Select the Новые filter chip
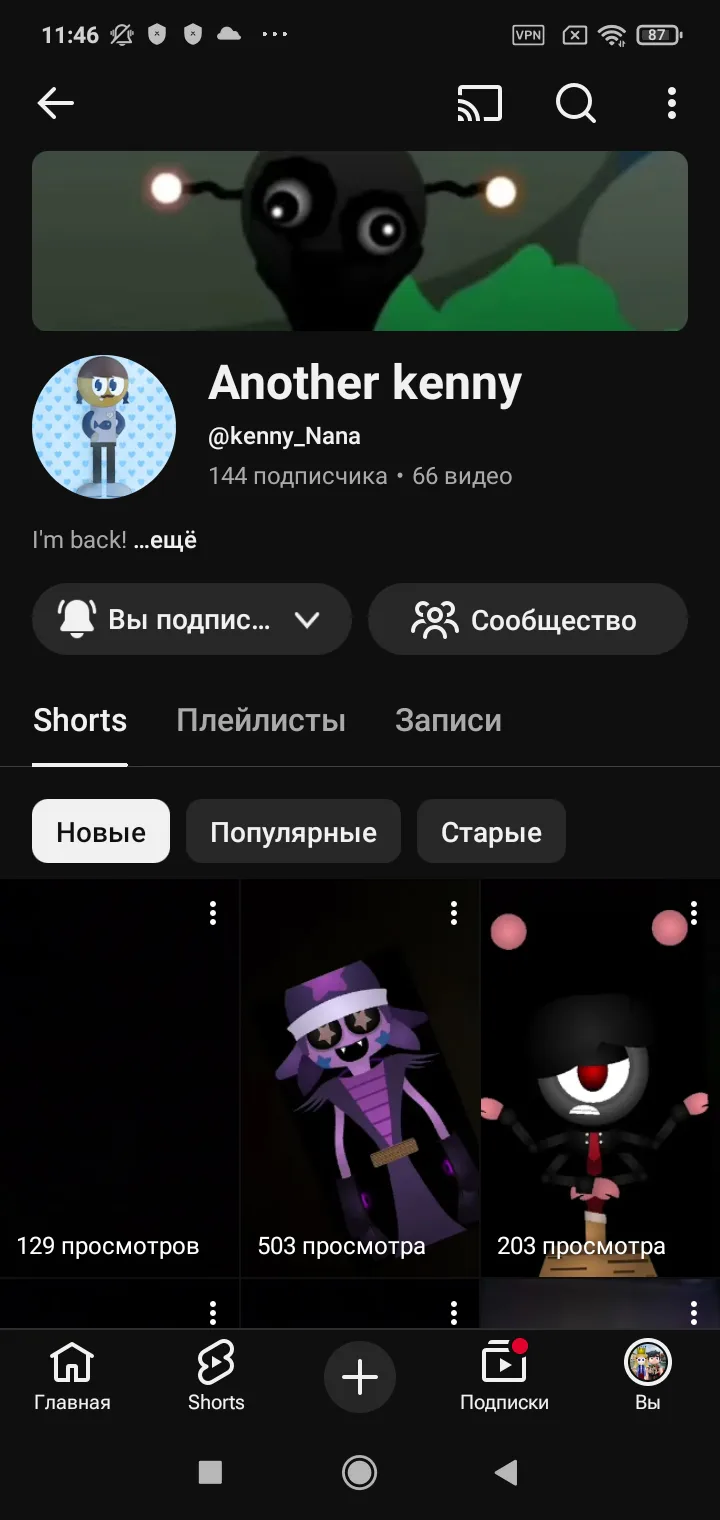 101,832
